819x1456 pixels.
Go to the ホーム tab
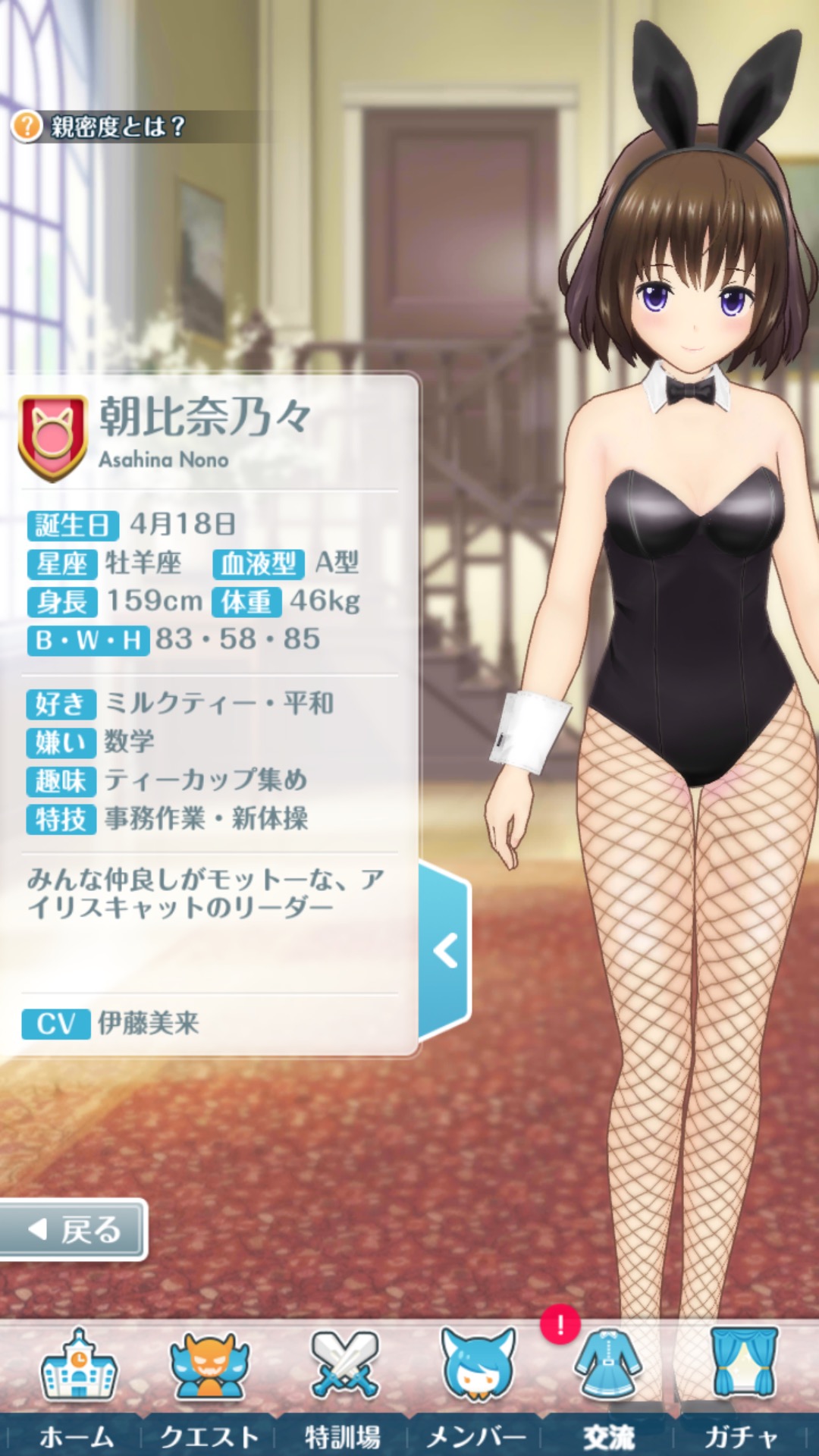point(77,1388)
